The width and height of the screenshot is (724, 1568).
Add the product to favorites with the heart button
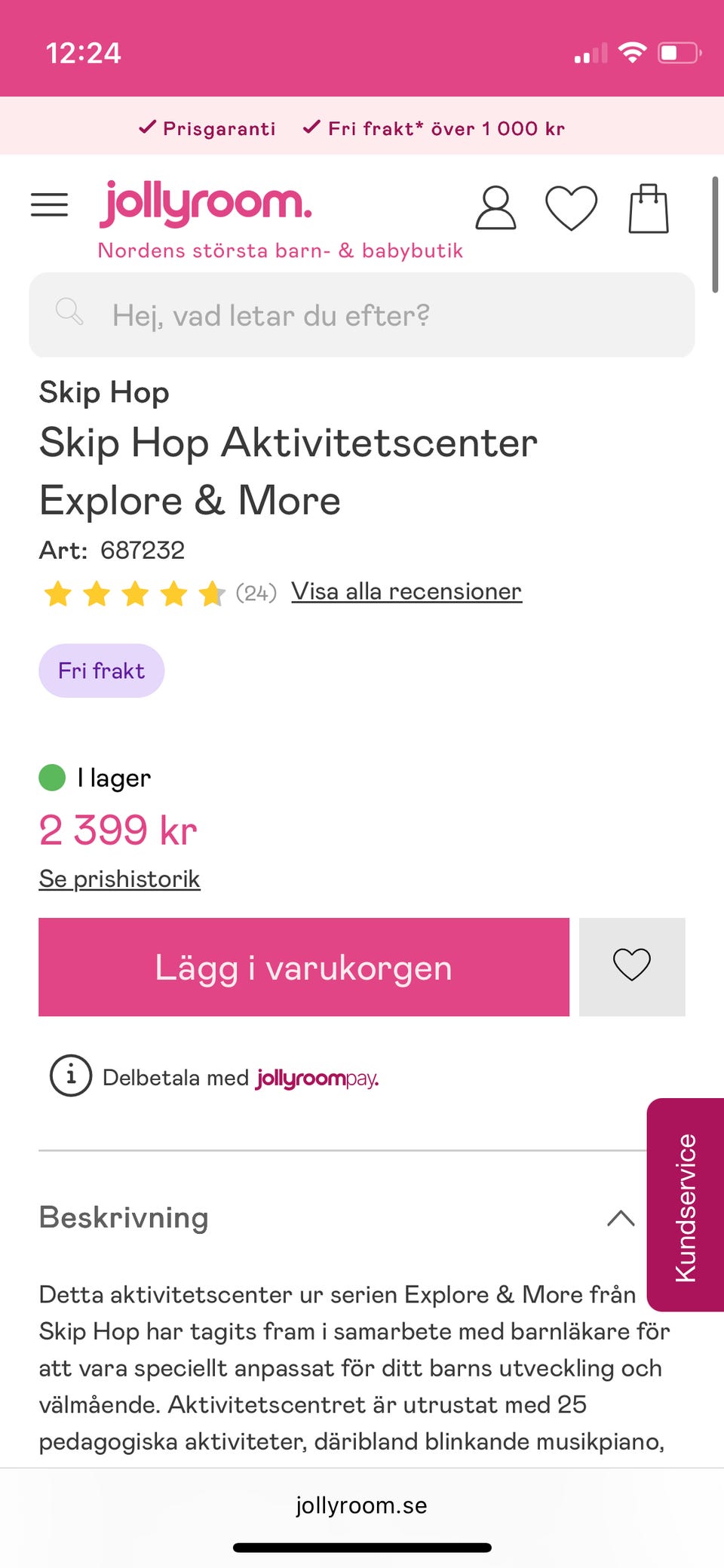click(632, 966)
